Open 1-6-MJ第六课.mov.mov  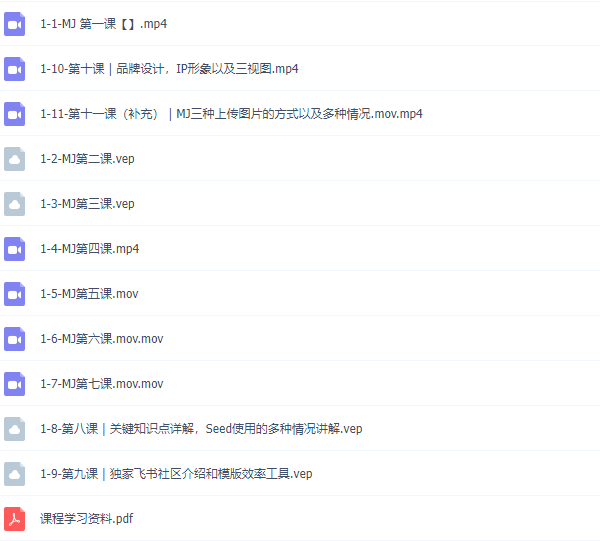pos(101,339)
